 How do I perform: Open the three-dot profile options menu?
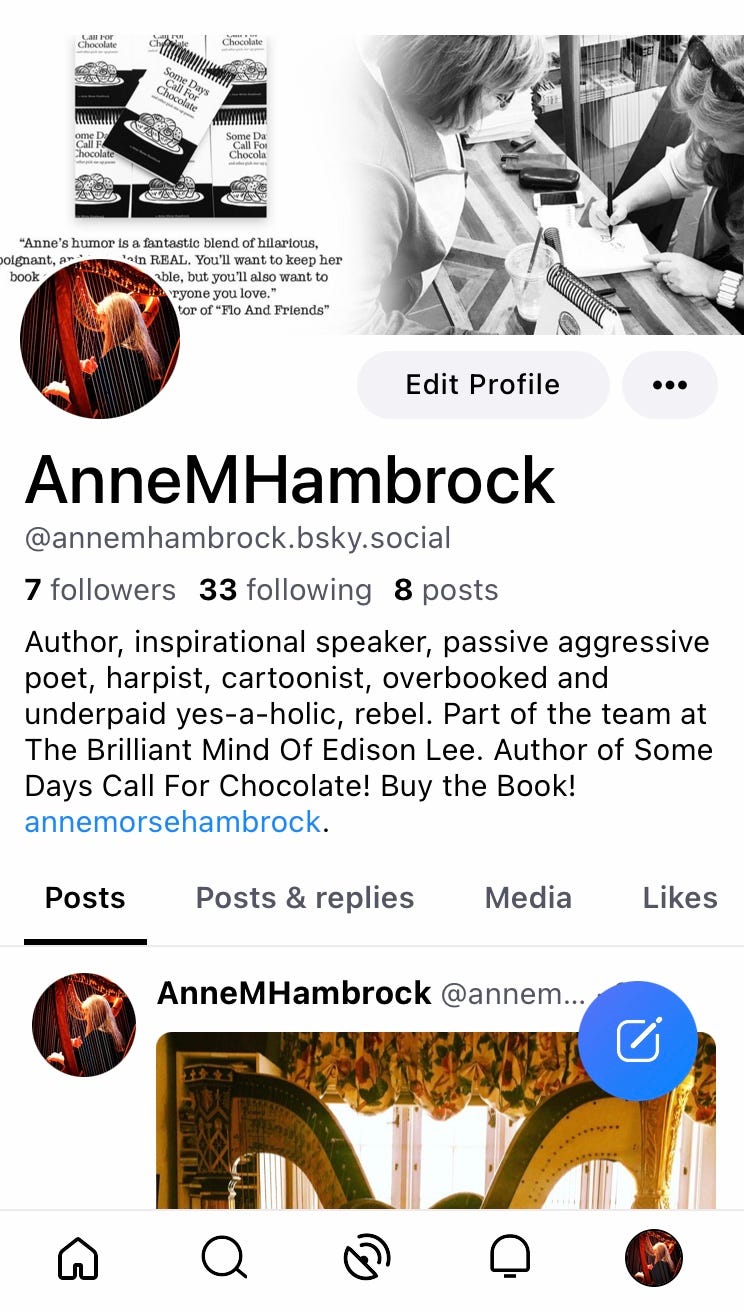coord(669,385)
